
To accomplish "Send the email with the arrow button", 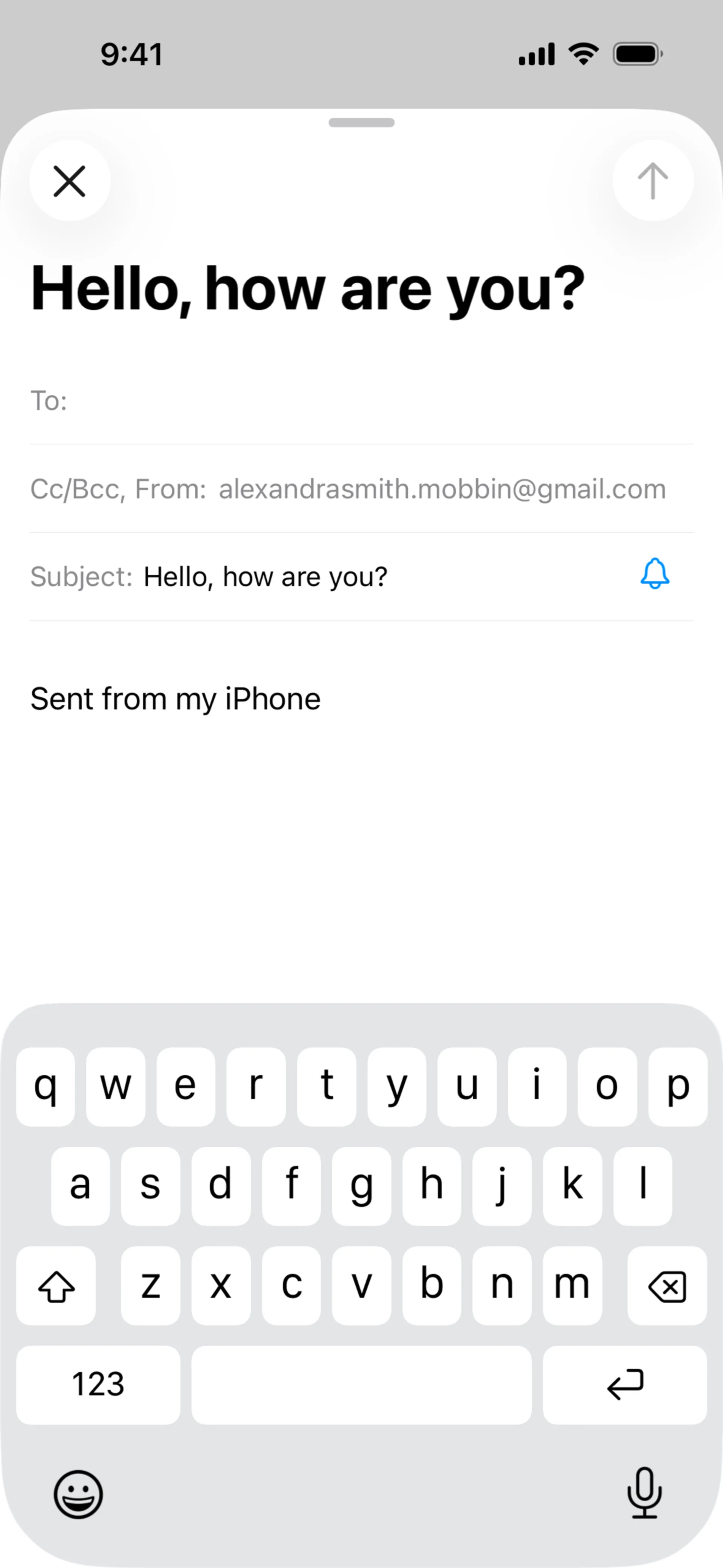I will [653, 181].
